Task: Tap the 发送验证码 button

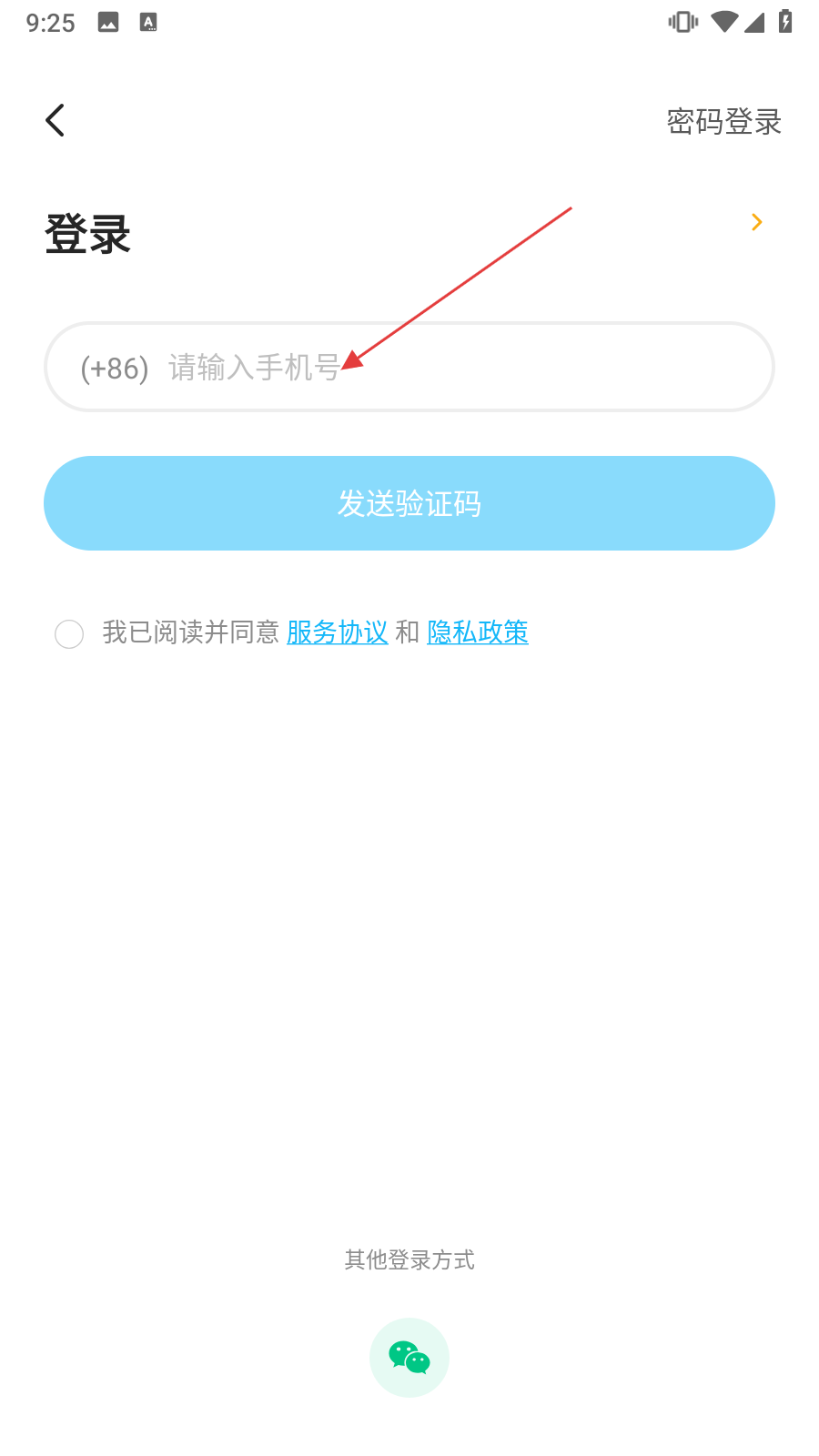Action: (409, 503)
